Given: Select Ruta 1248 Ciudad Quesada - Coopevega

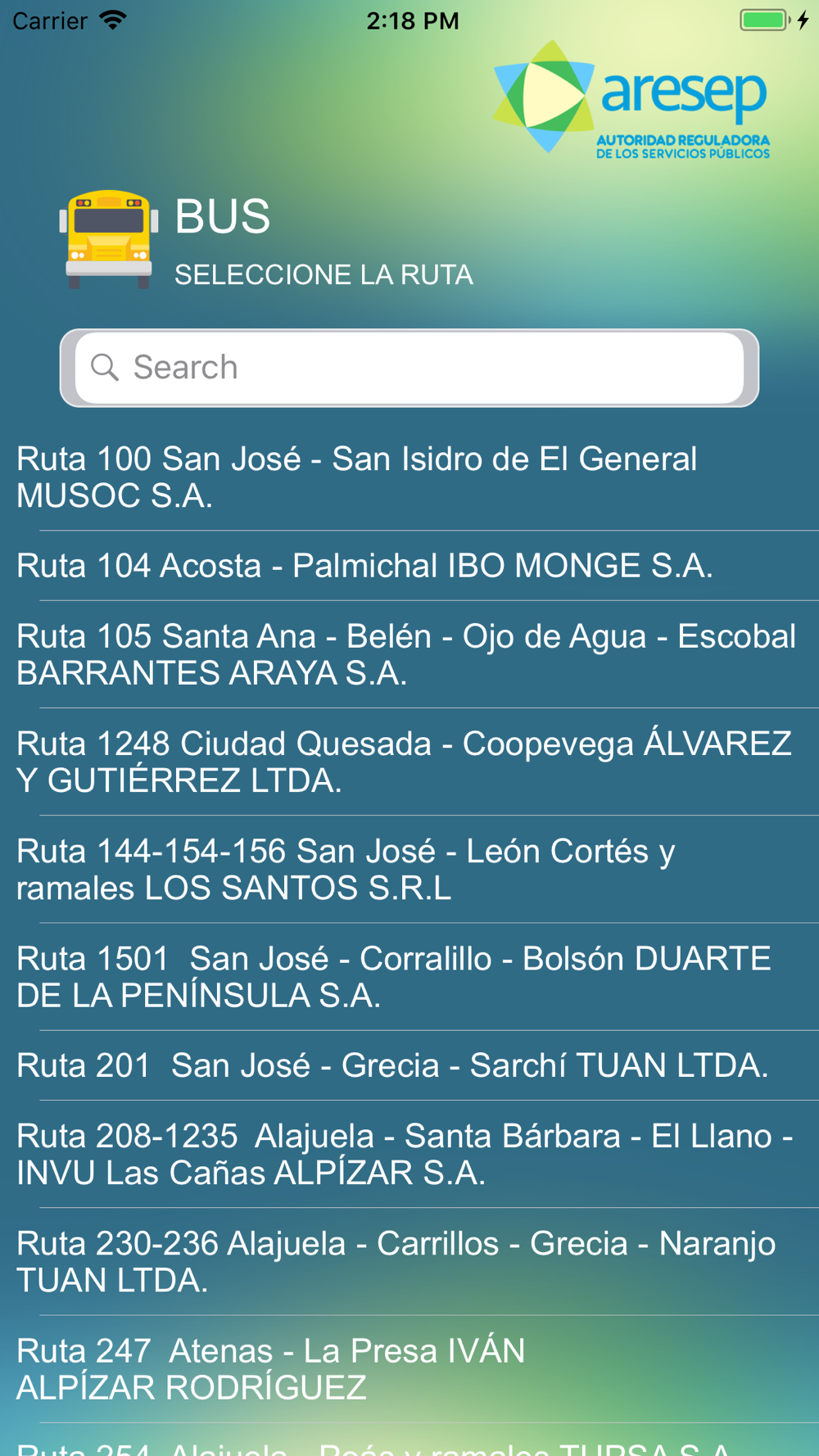Looking at the screenshot, I should click(409, 762).
